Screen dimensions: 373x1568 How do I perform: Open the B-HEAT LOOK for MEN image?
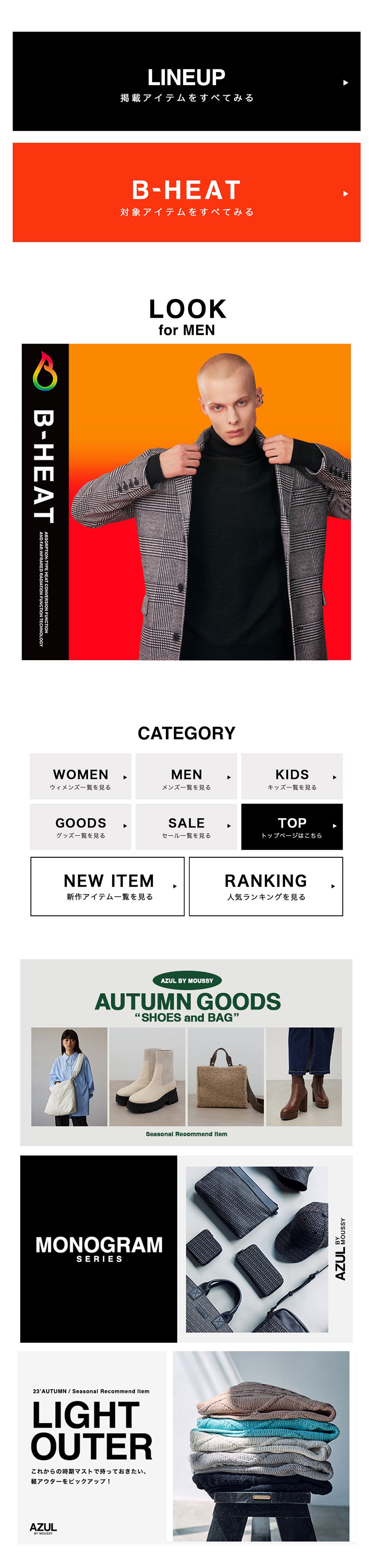tap(186, 502)
